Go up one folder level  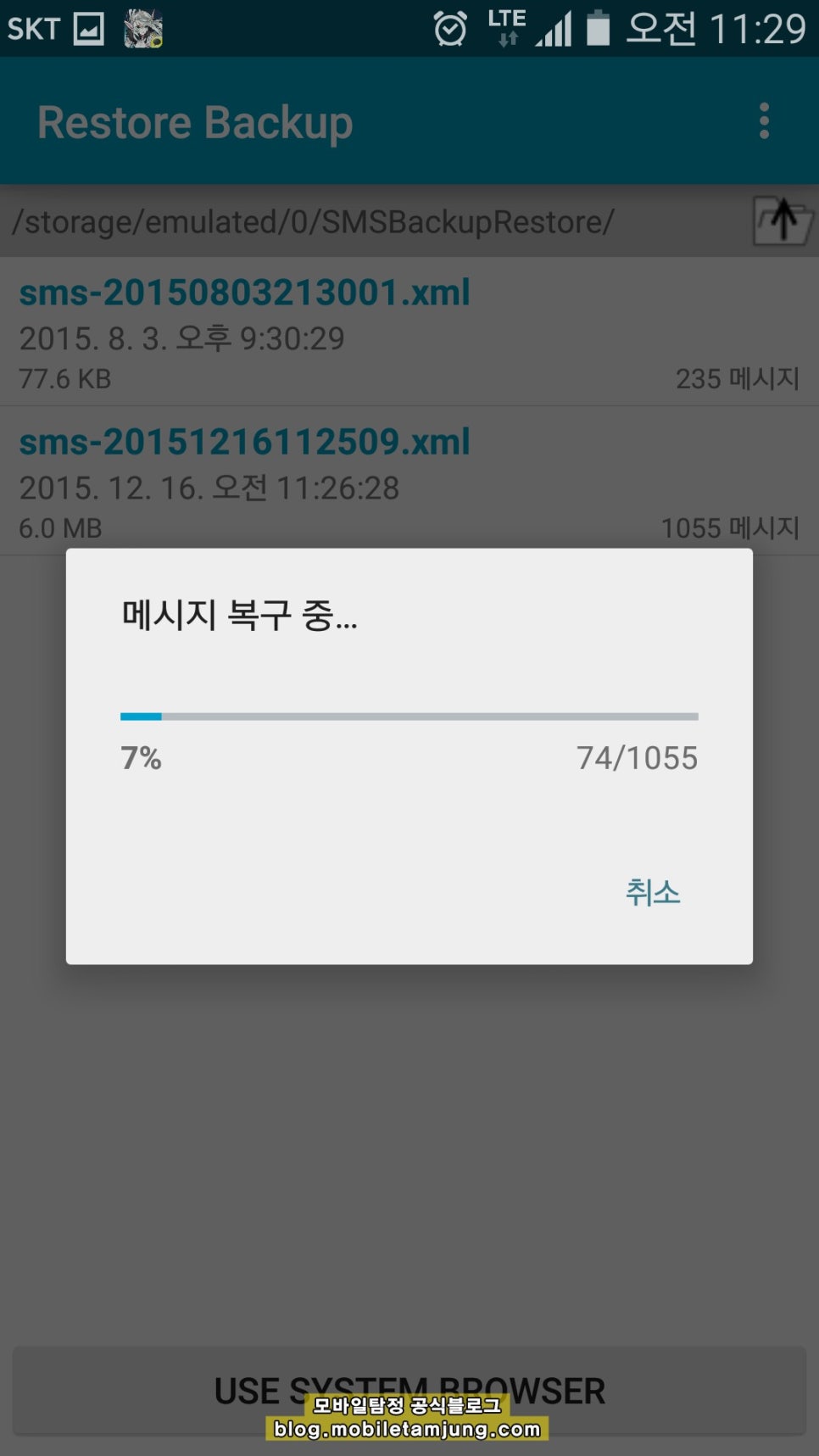[x=783, y=221]
